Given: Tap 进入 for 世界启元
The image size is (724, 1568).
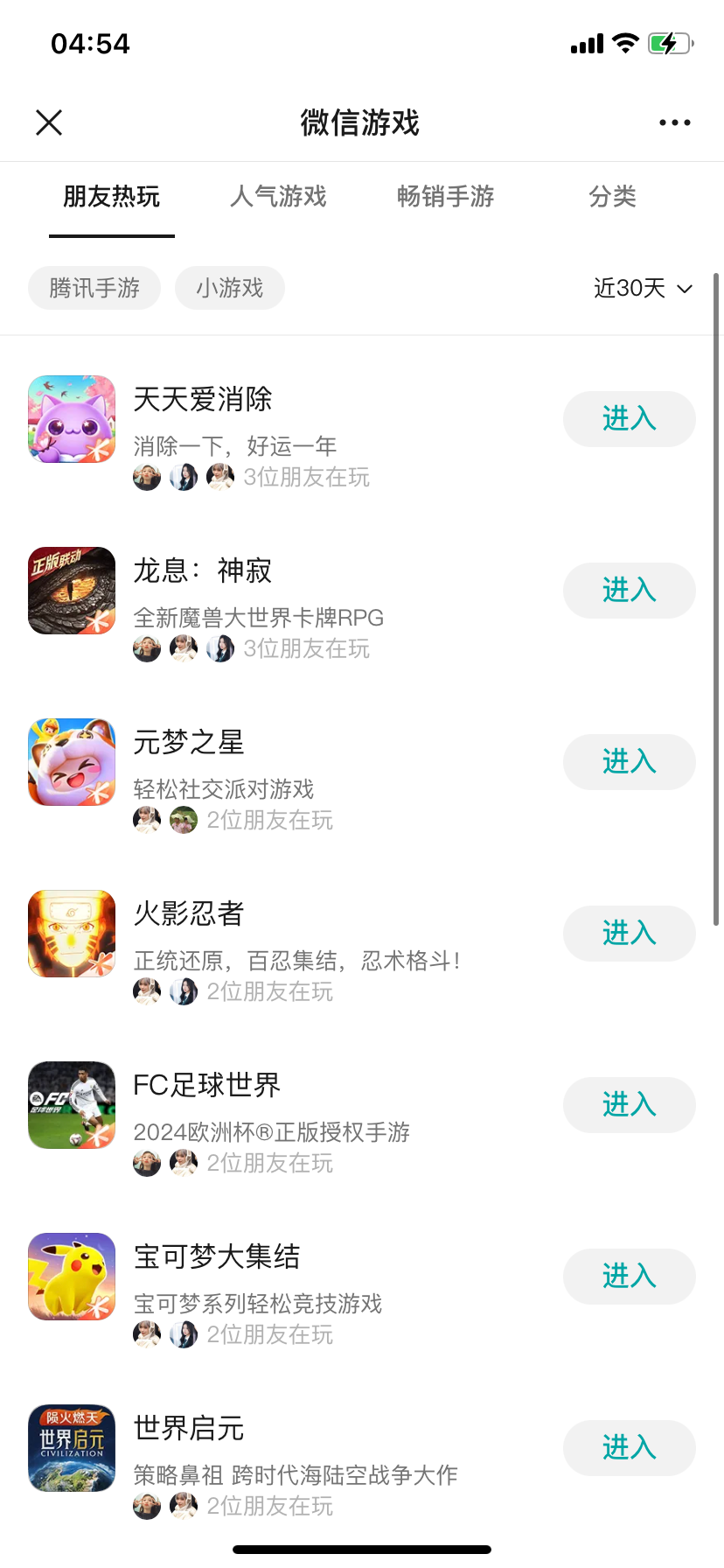Looking at the screenshot, I should 629,1448.
